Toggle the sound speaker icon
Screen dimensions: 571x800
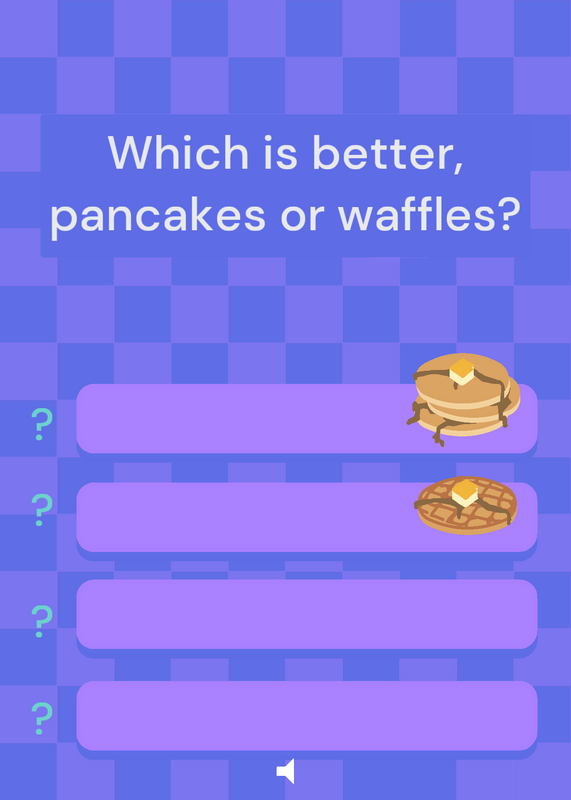pyautogui.click(x=286, y=771)
